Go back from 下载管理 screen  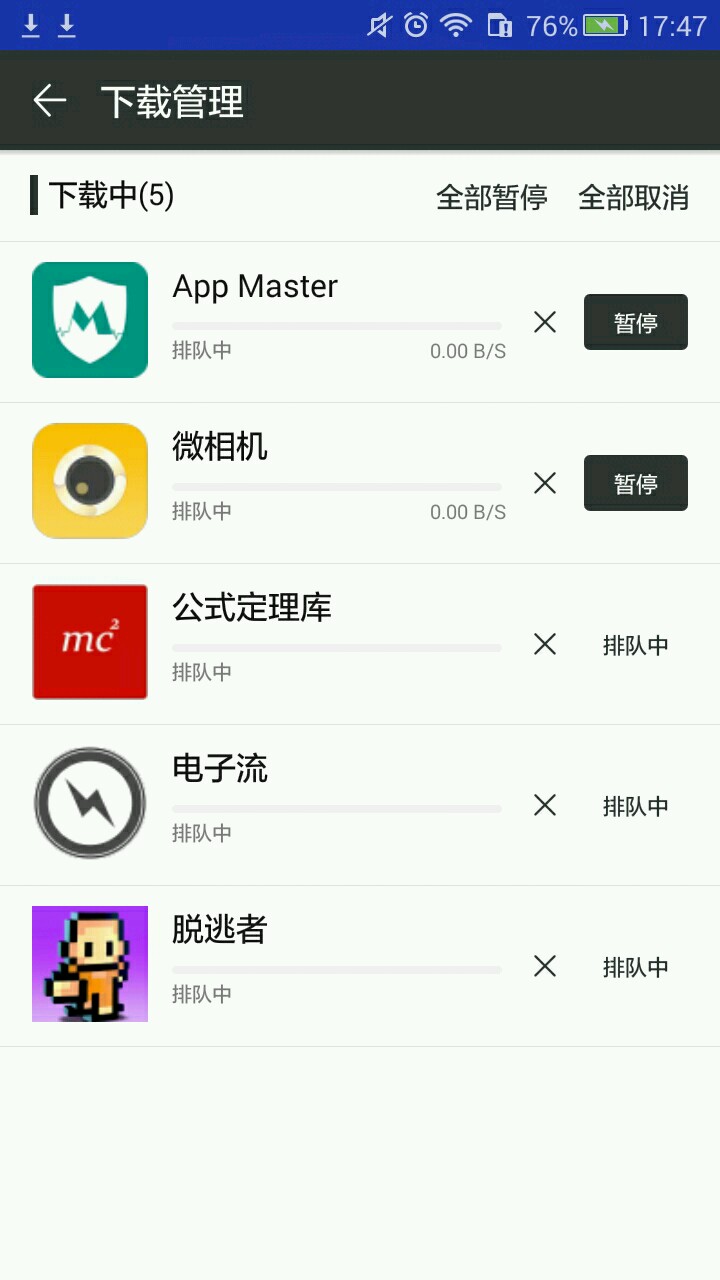(x=49, y=101)
